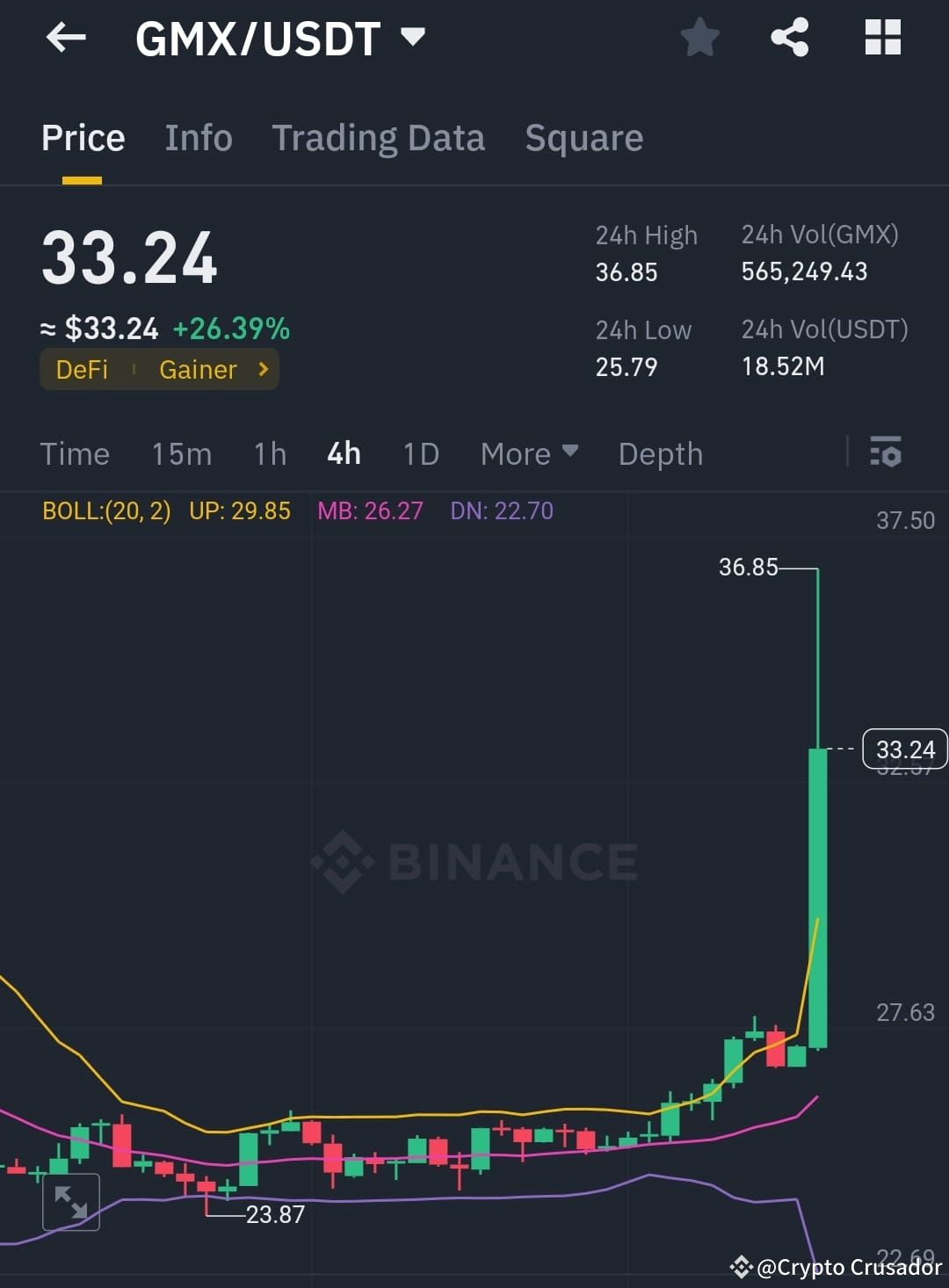View the Depth chart

pos(660,453)
